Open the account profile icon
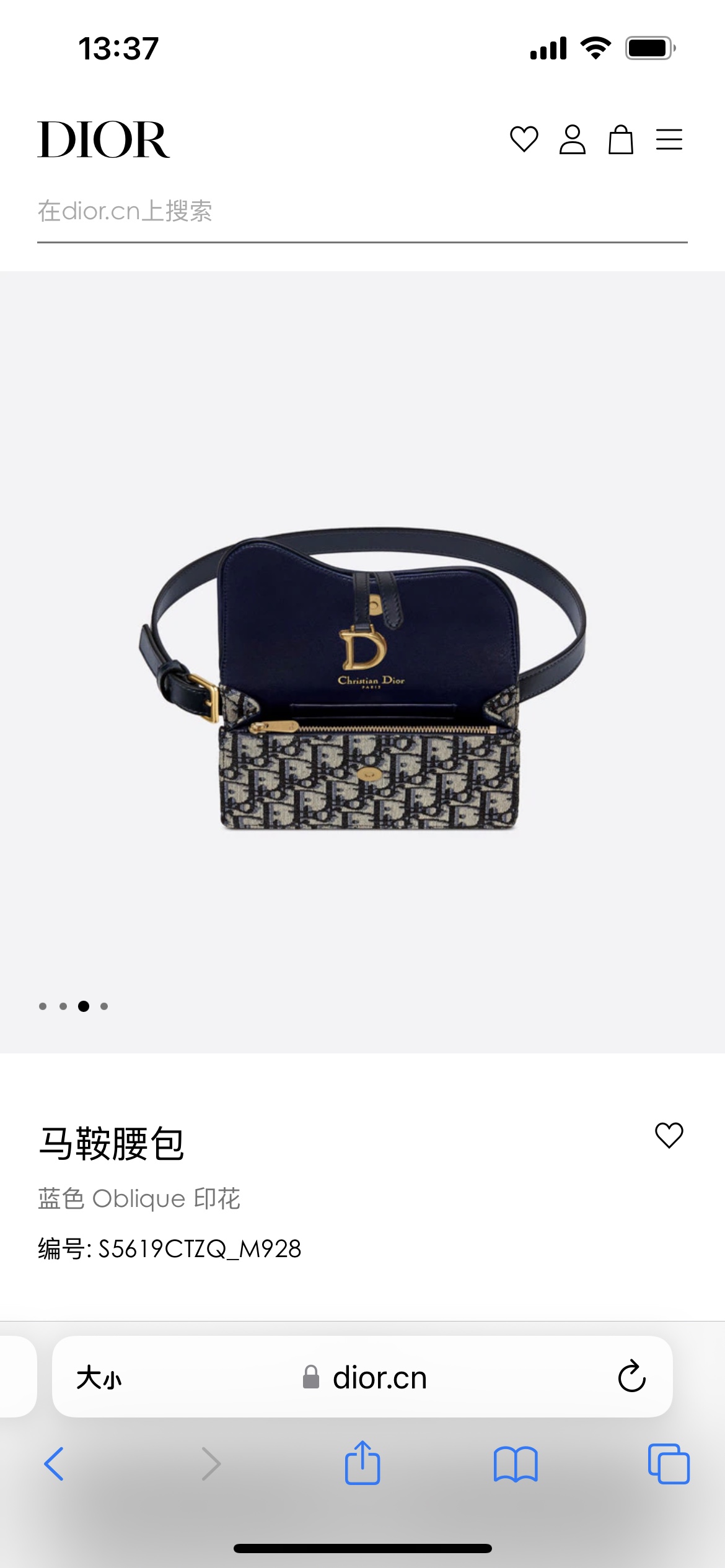The width and height of the screenshot is (725, 1568). 572,139
